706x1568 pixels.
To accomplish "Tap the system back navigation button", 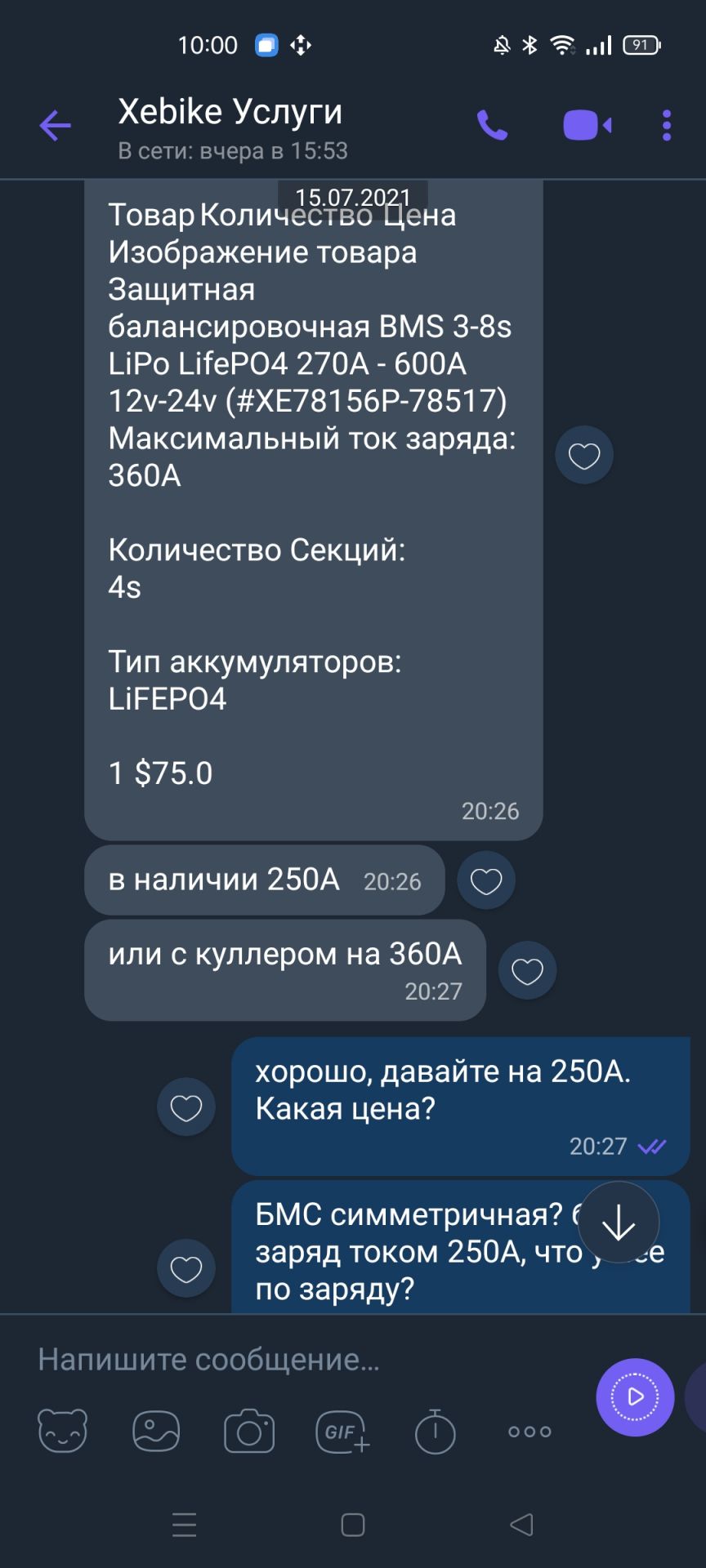I will coord(521,1525).
